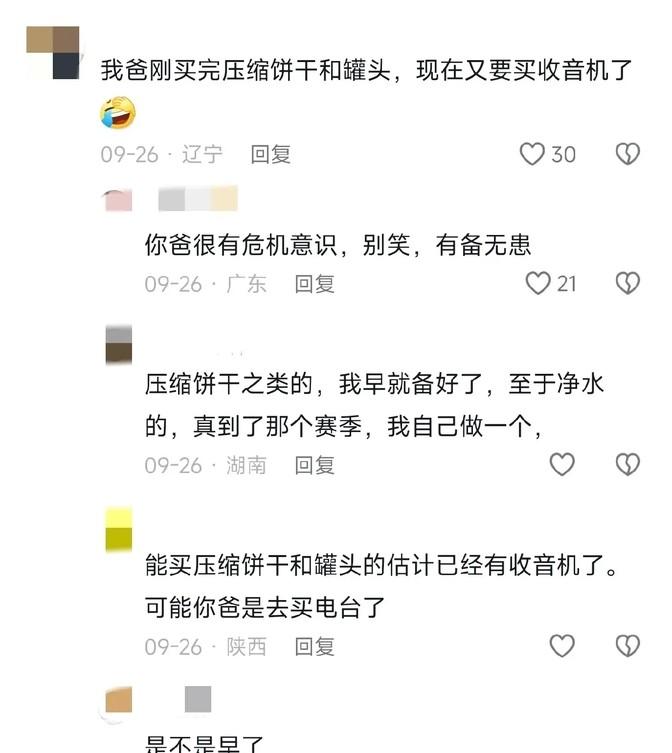Screen dimensions: 672x753
Task: Like the Shaanxi comment
Action: pos(563,645)
